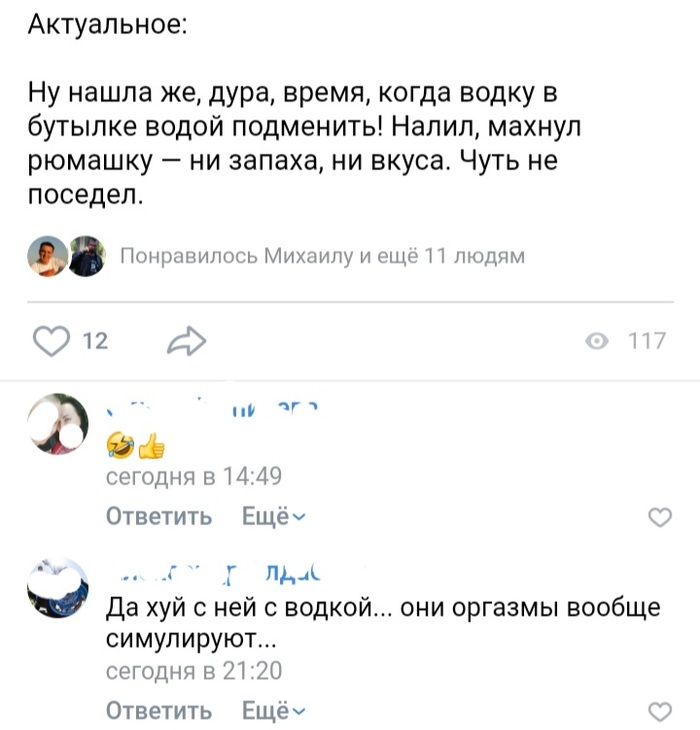Reply to the 14:49 comment

coord(159,516)
